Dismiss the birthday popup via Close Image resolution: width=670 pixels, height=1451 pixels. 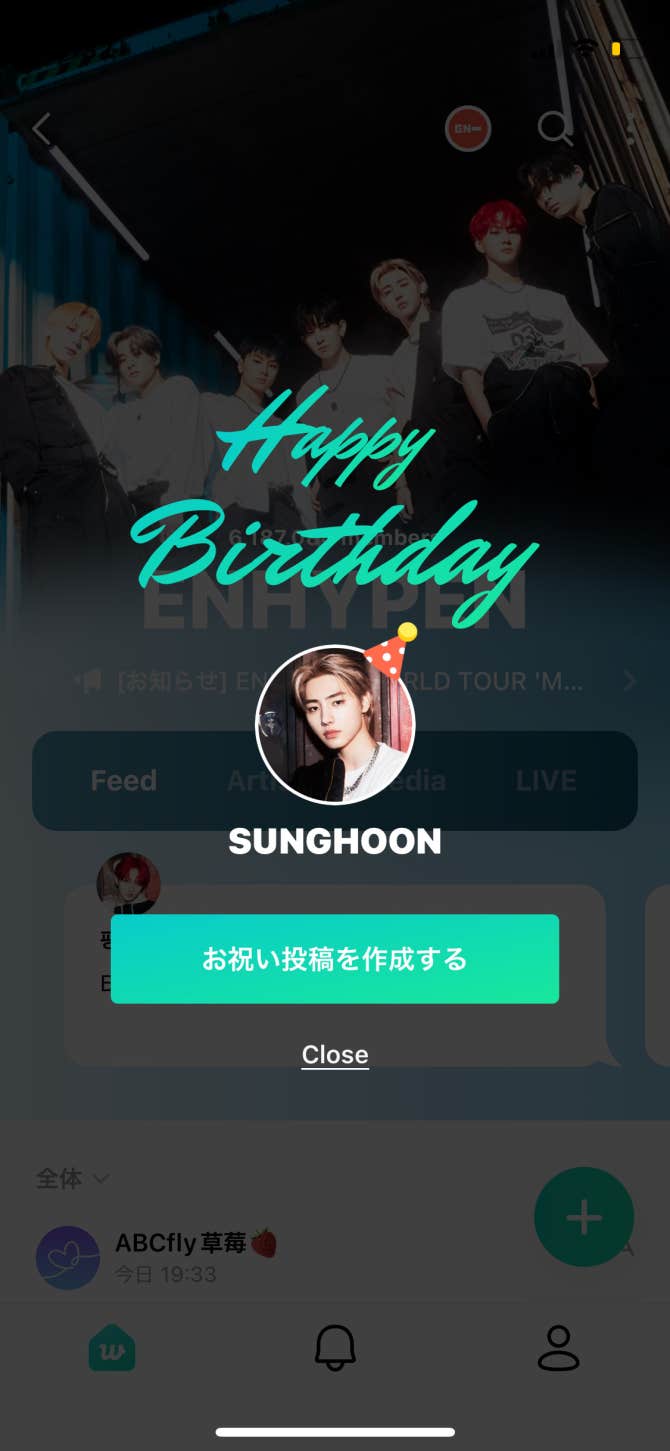point(335,1055)
